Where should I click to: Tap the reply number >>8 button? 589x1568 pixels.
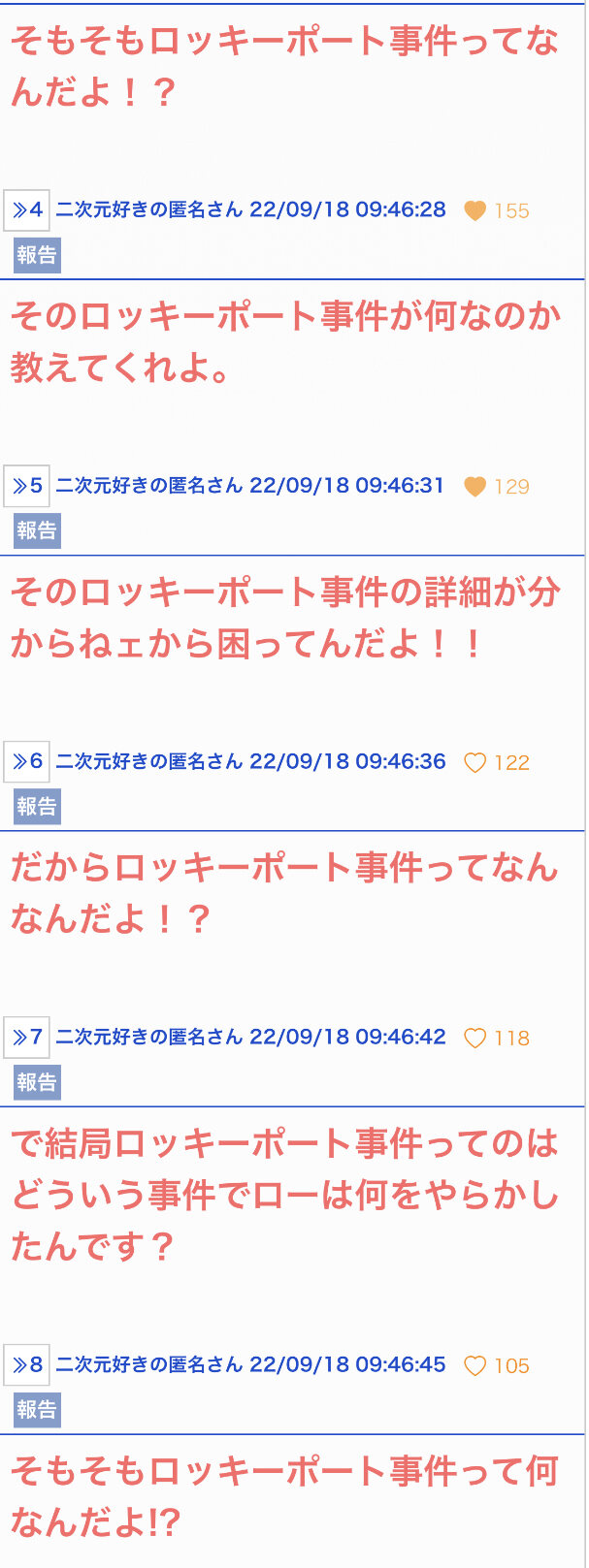click(x=27, y=1364)
